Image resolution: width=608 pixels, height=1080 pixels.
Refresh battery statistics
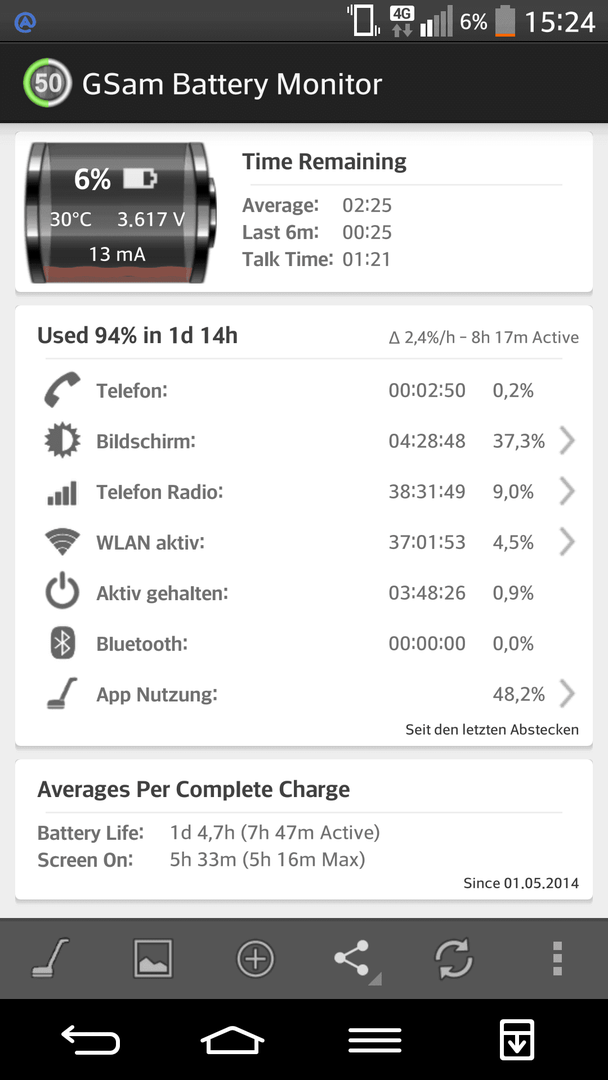[x=455, y=959]
